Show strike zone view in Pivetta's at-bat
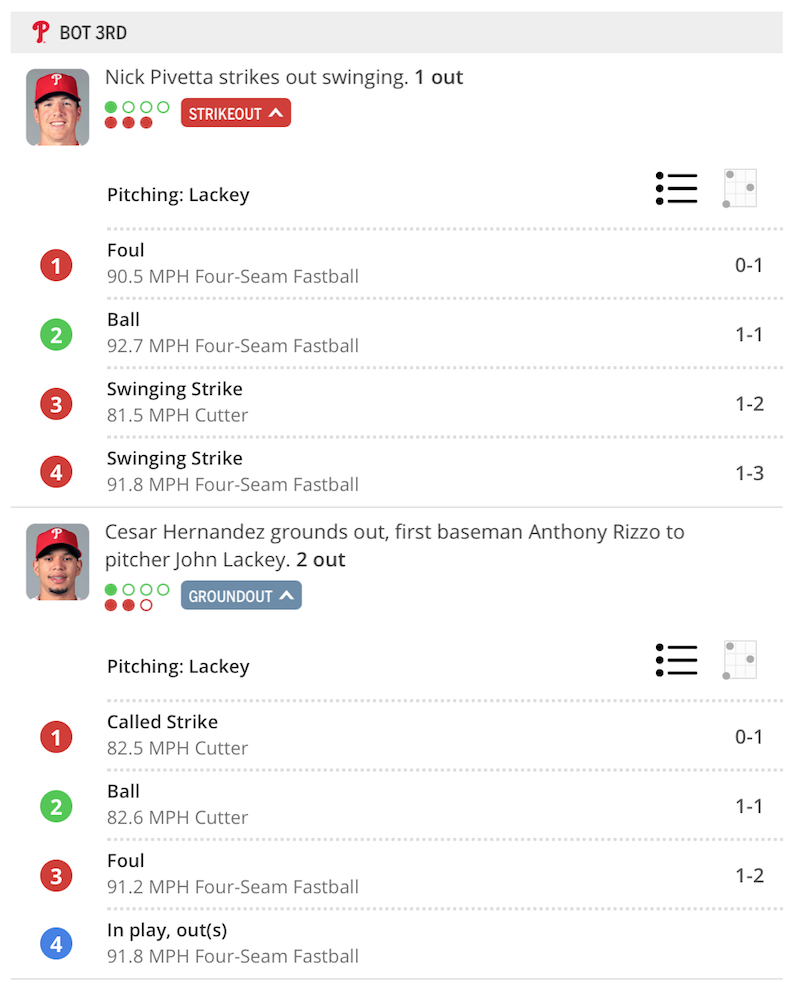Viewport: 800px width, 982px height. pyautogui.click(x=739, y=188)
